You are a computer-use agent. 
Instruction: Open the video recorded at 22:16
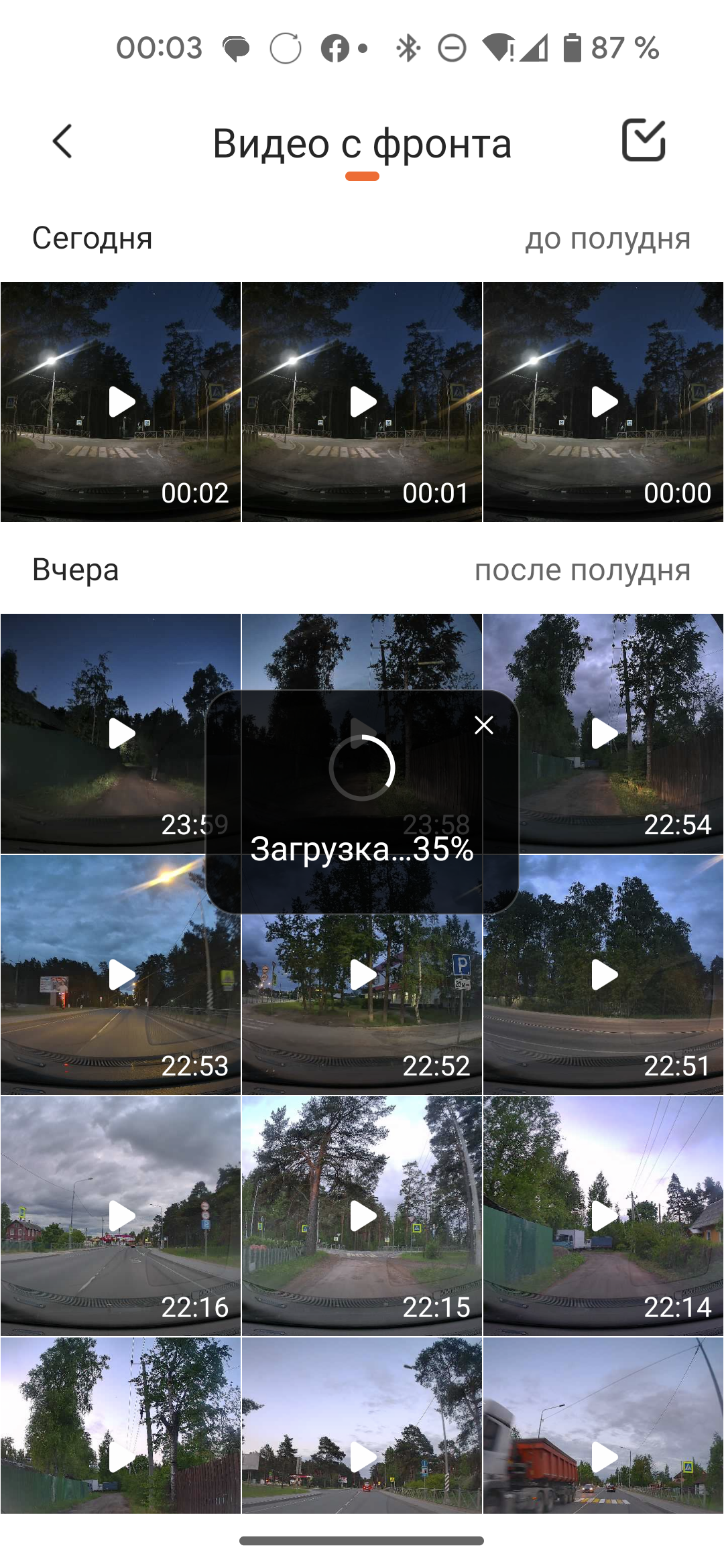coord(121,1216)
